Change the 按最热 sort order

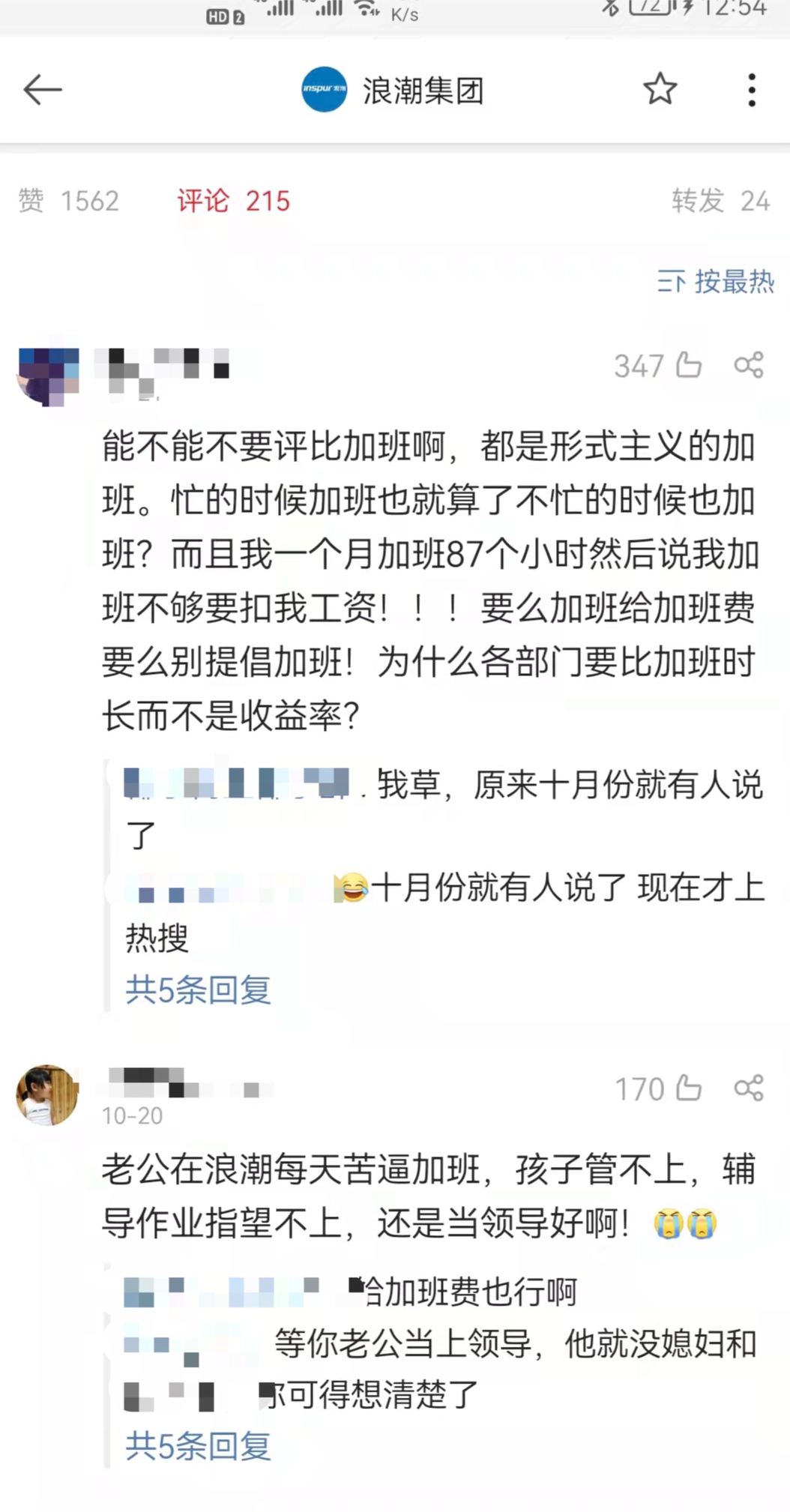(x=715, y=282)
